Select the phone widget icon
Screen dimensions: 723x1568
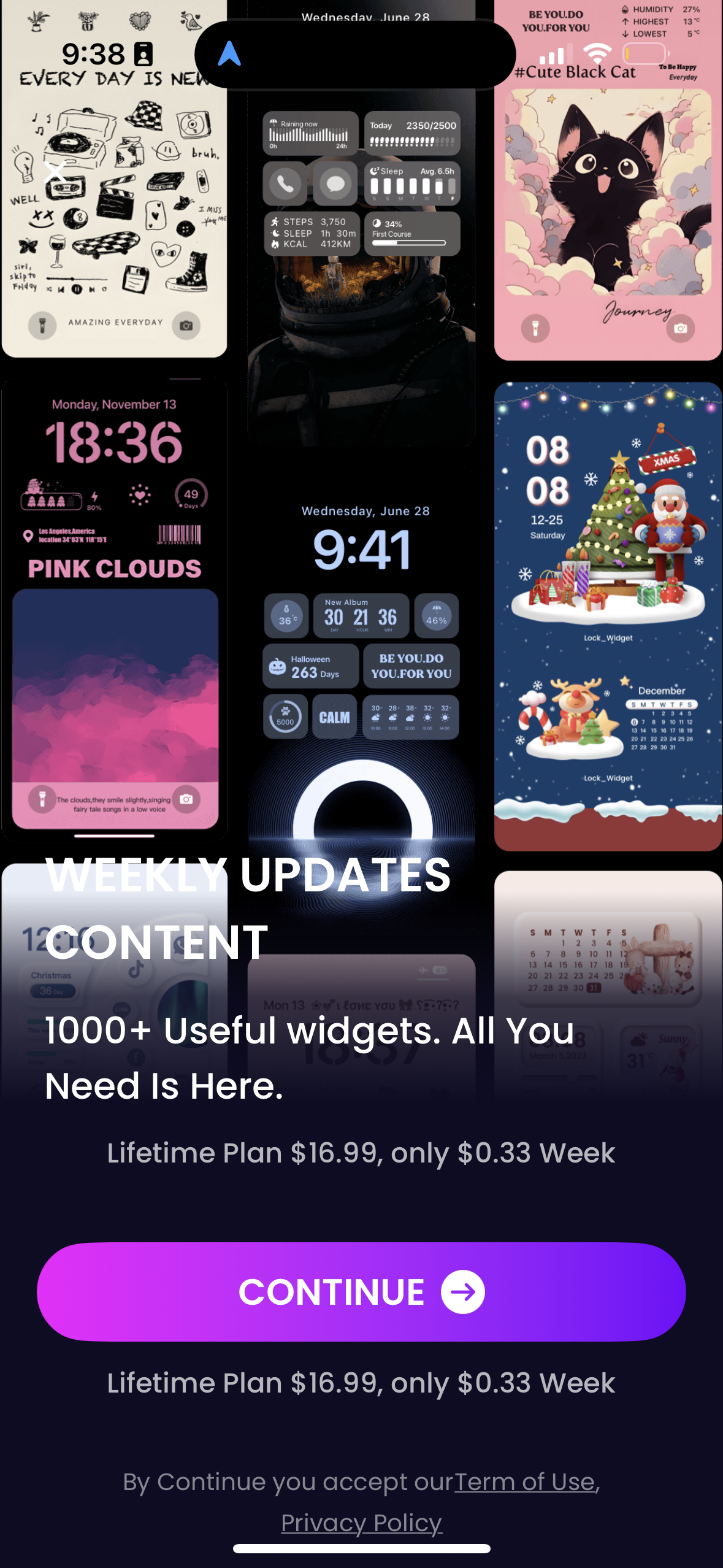[x=284, y=182]
